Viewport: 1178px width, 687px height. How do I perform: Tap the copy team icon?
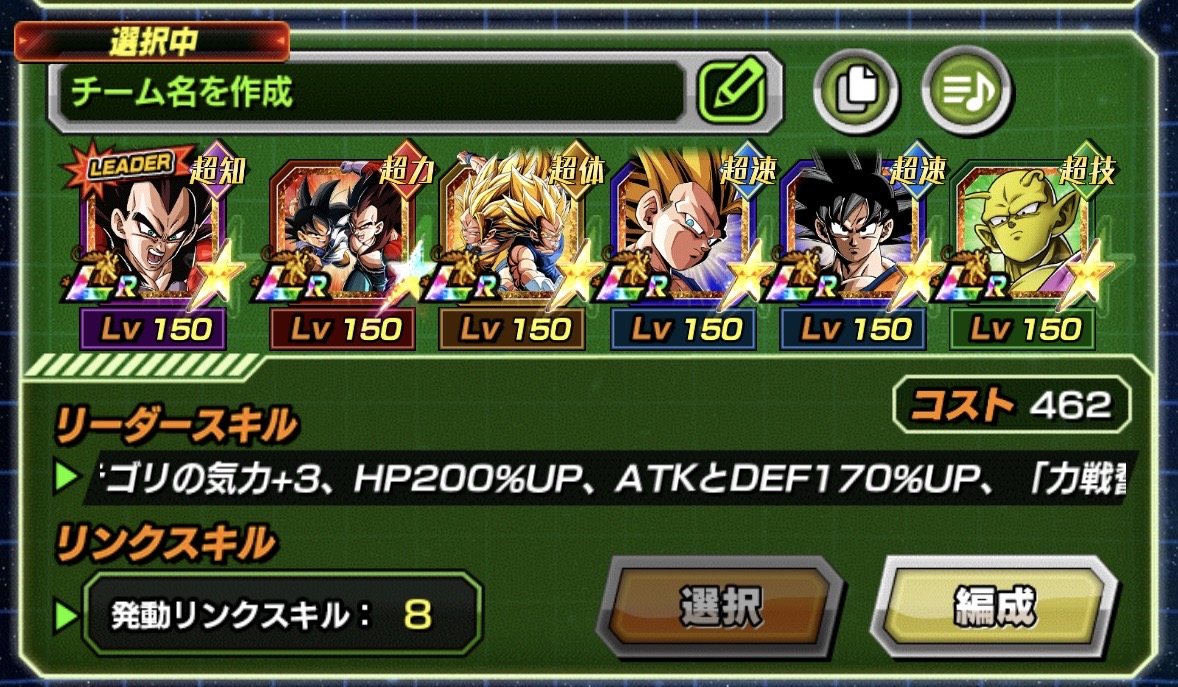pos(855,92)
